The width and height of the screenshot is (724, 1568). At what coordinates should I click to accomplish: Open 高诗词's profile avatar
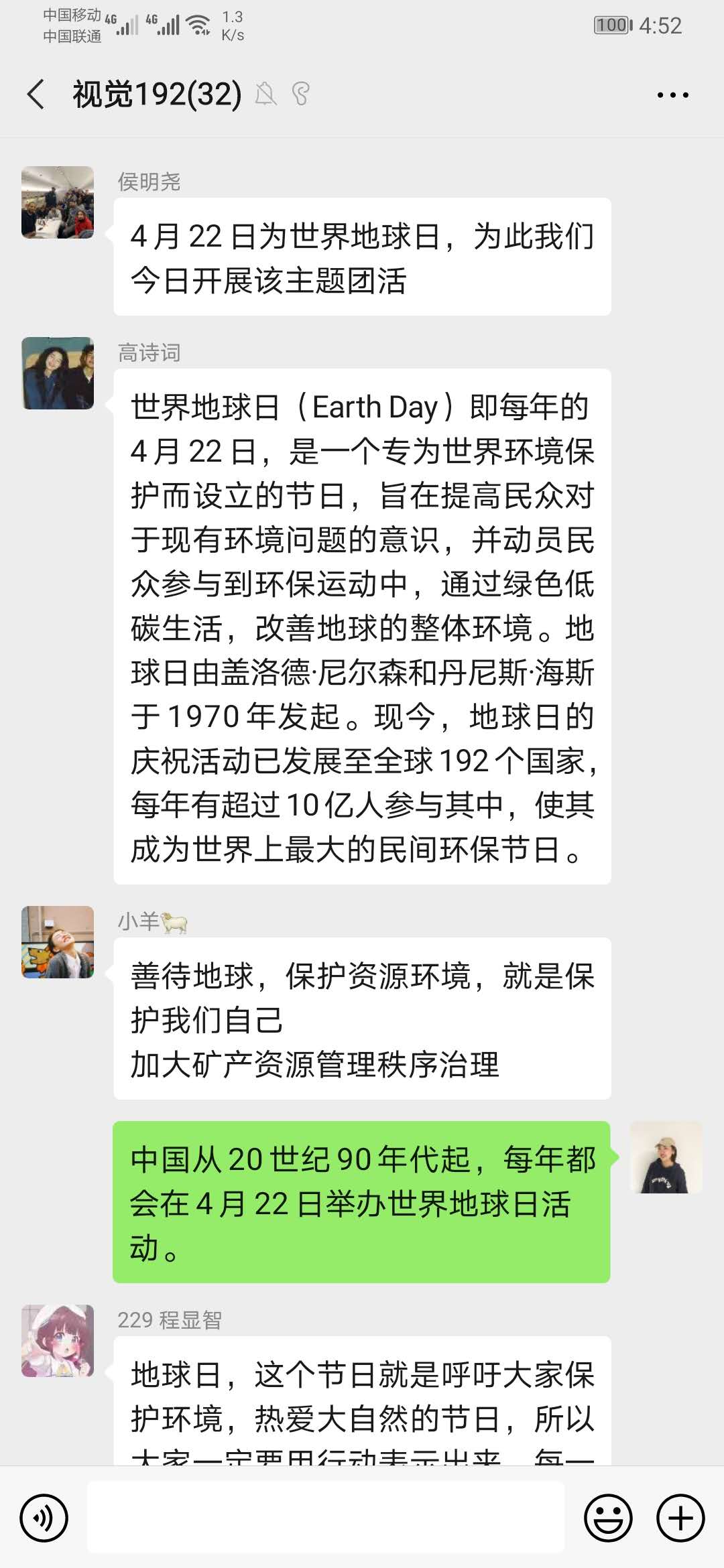pos(58,373)
